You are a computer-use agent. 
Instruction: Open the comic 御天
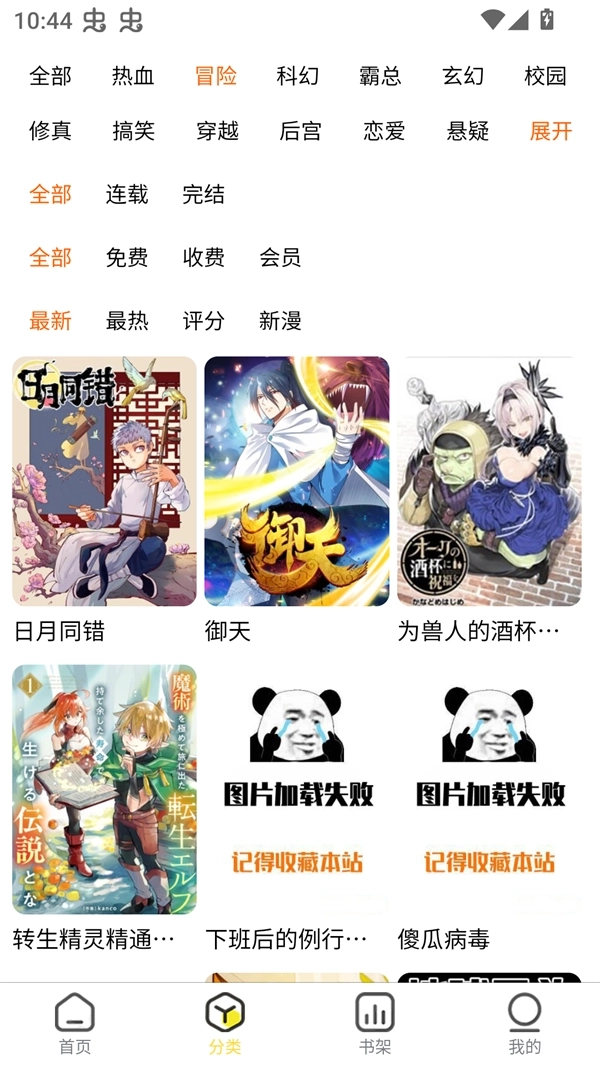pyautogui.click(x=297, y=482)
